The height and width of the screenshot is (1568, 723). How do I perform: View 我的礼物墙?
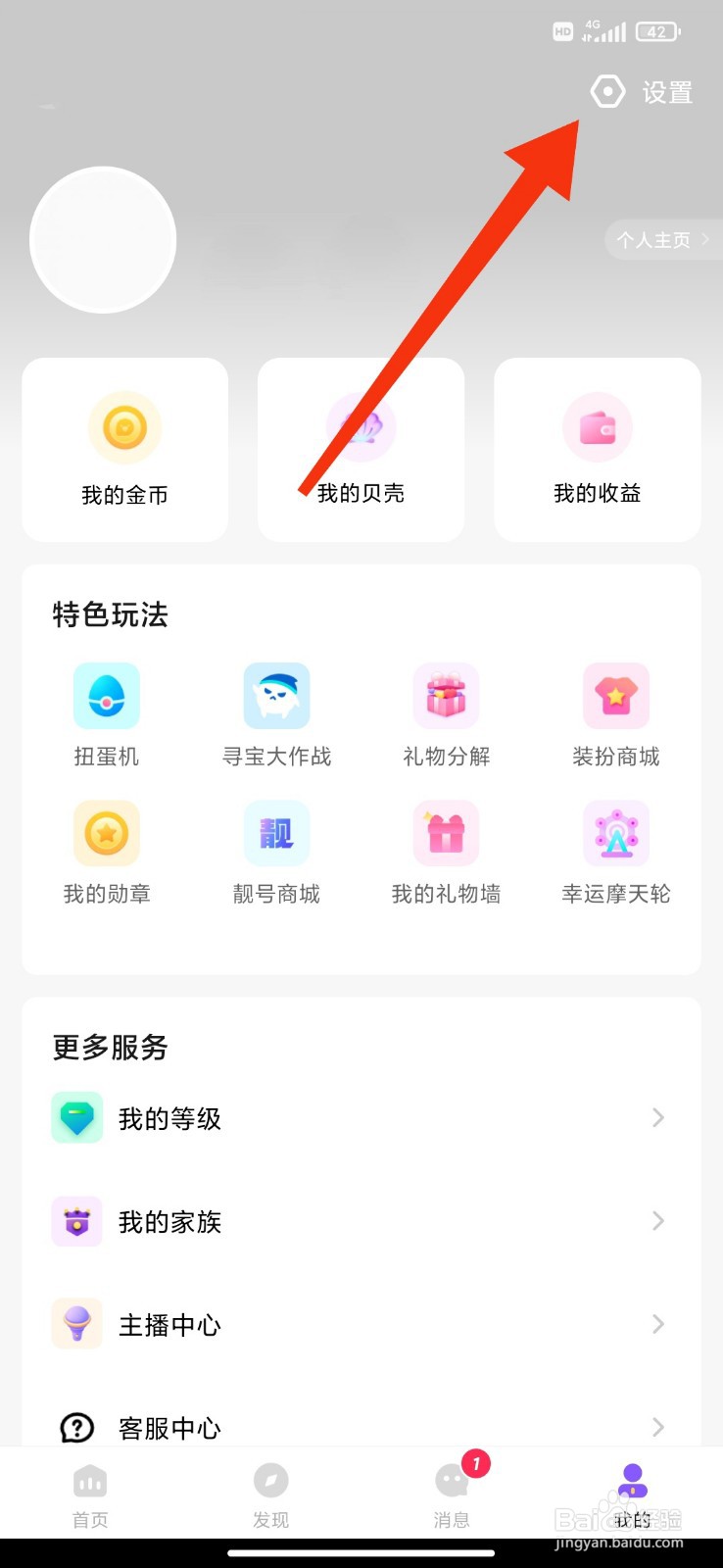point(447,853)
